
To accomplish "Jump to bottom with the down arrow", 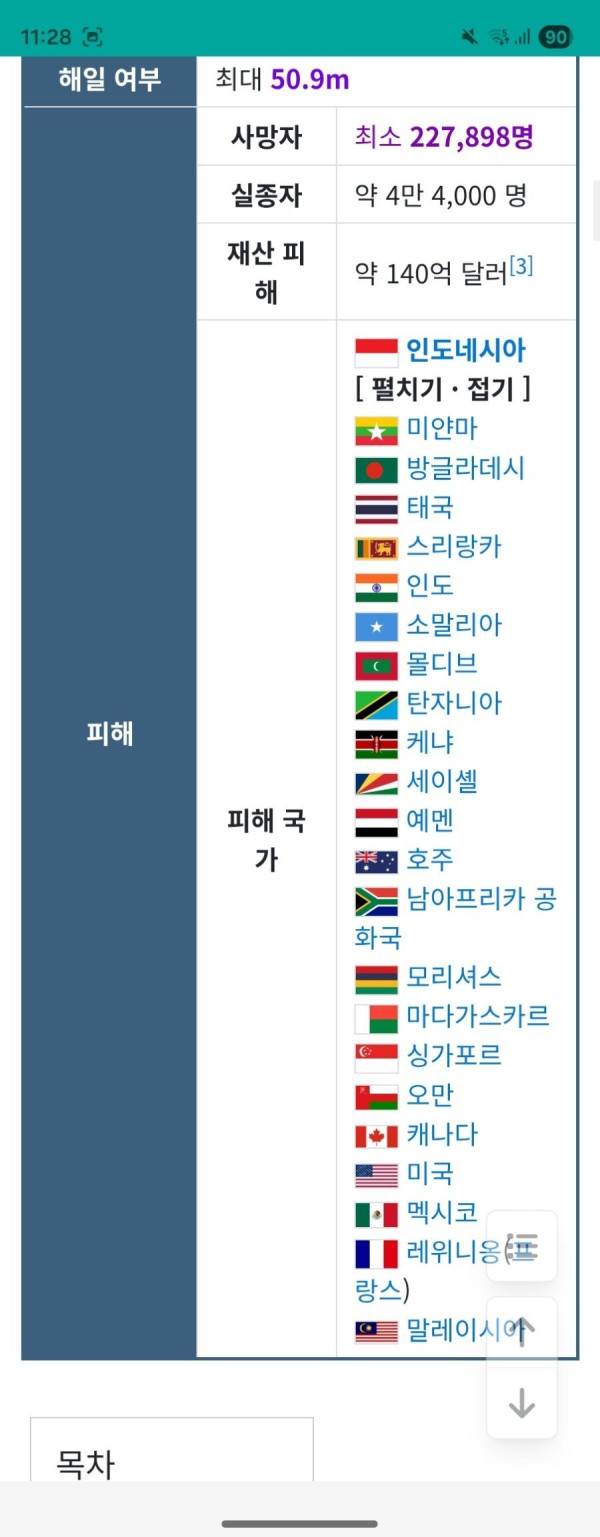I will pos(521,1404).
